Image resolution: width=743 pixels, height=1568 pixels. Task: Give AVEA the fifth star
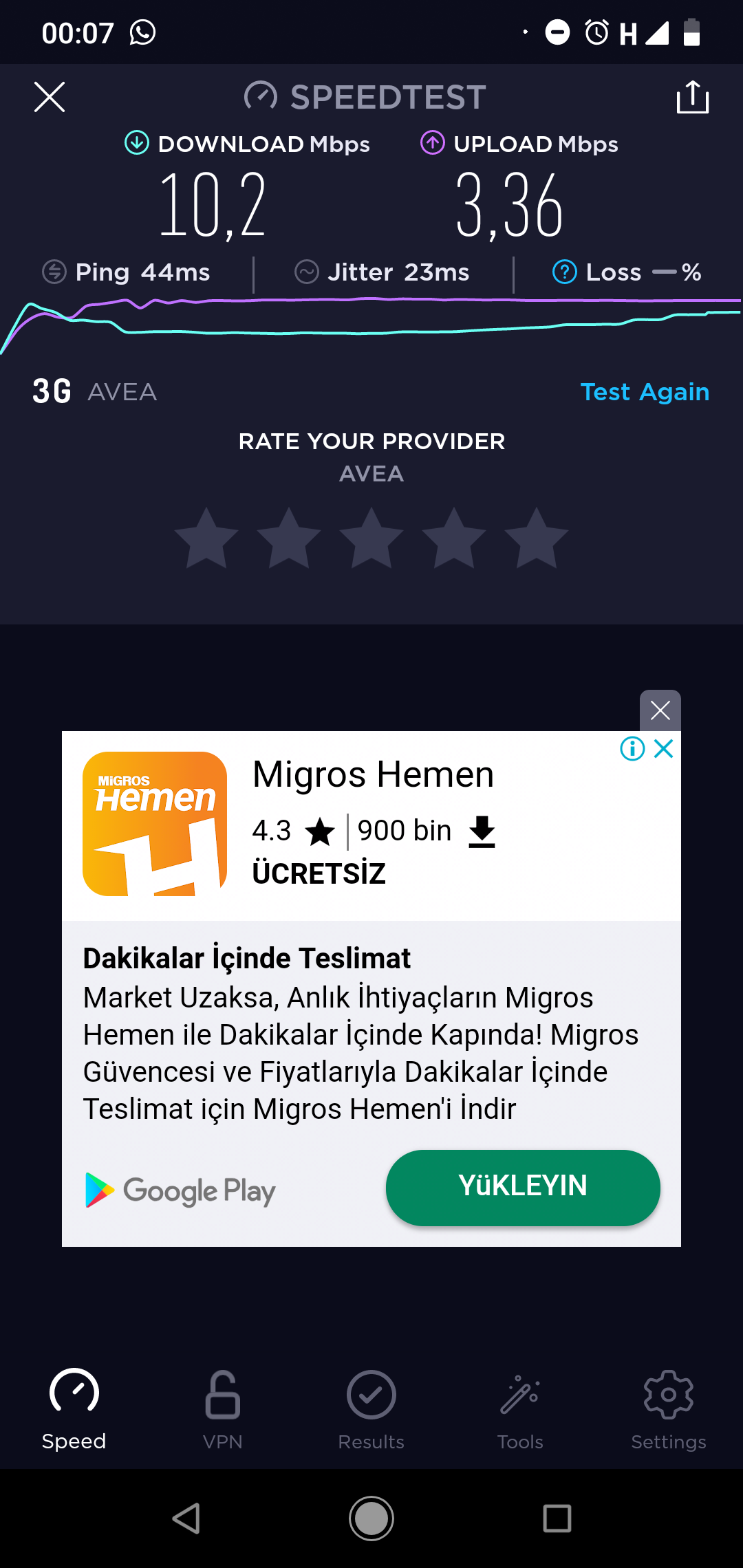[x=537, y=538]
